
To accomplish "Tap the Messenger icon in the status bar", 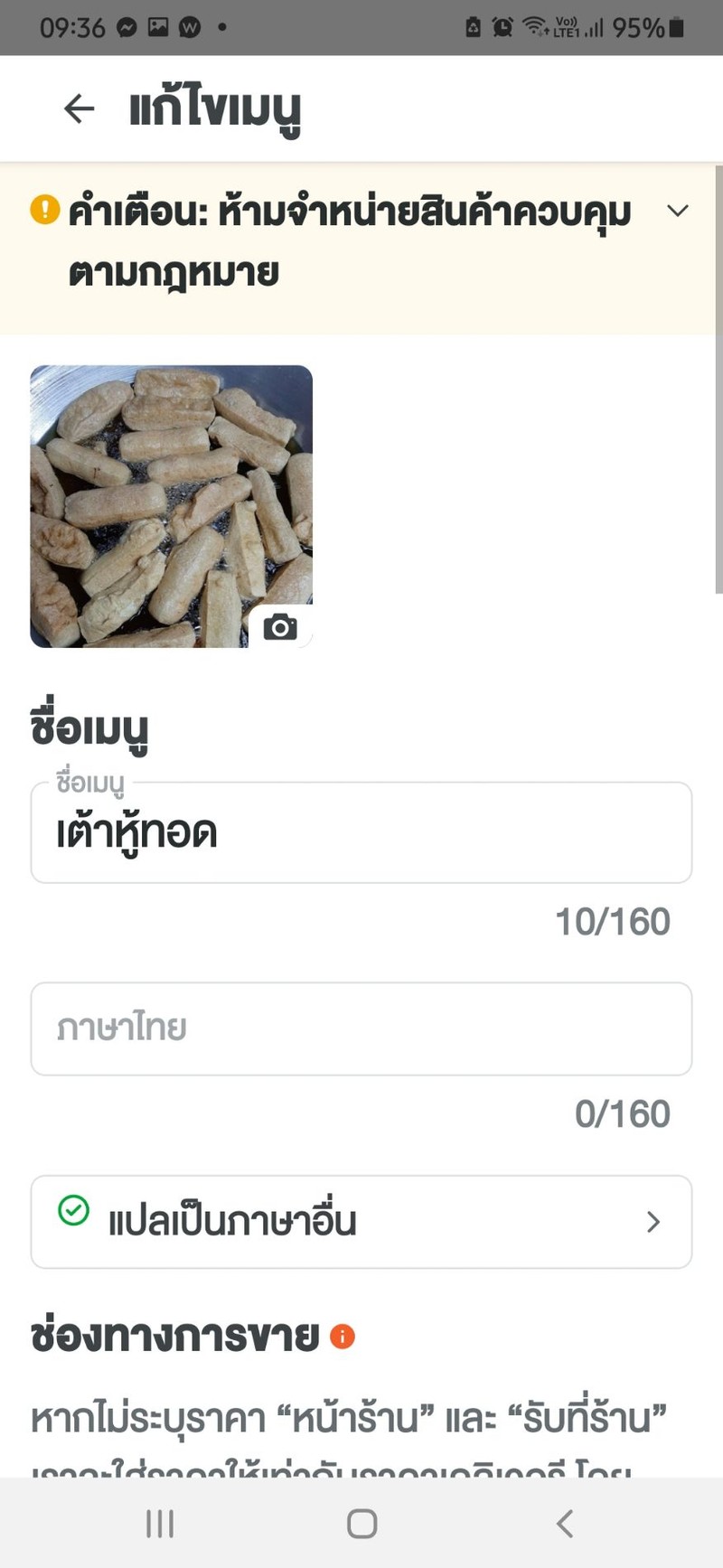I will 126,26.
